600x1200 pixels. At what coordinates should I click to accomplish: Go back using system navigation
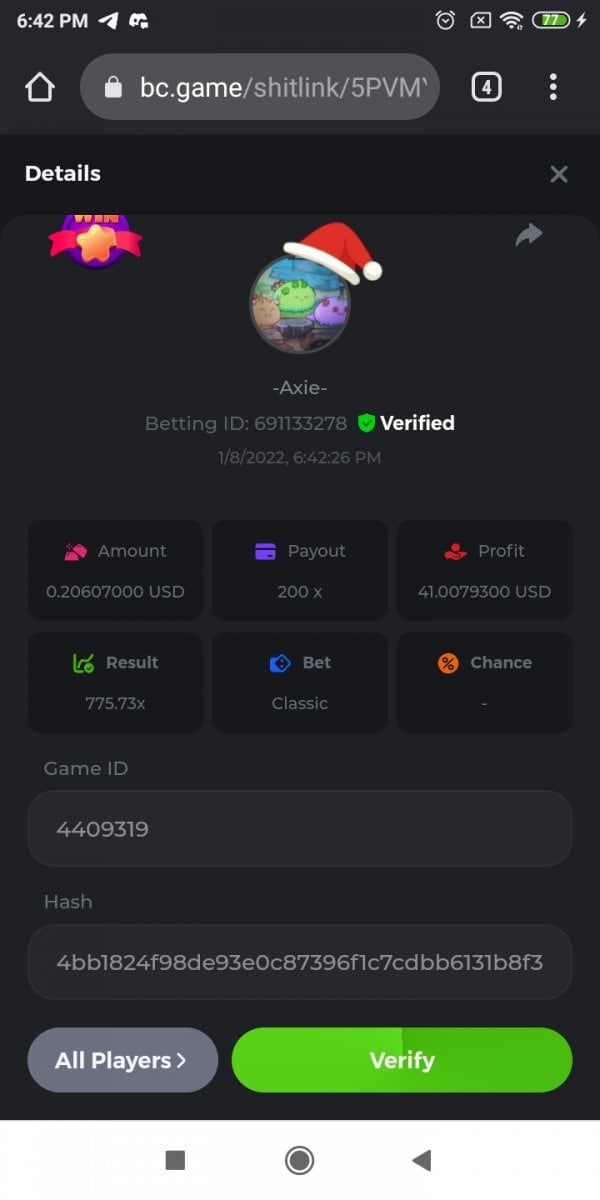tap(422, 1160)
